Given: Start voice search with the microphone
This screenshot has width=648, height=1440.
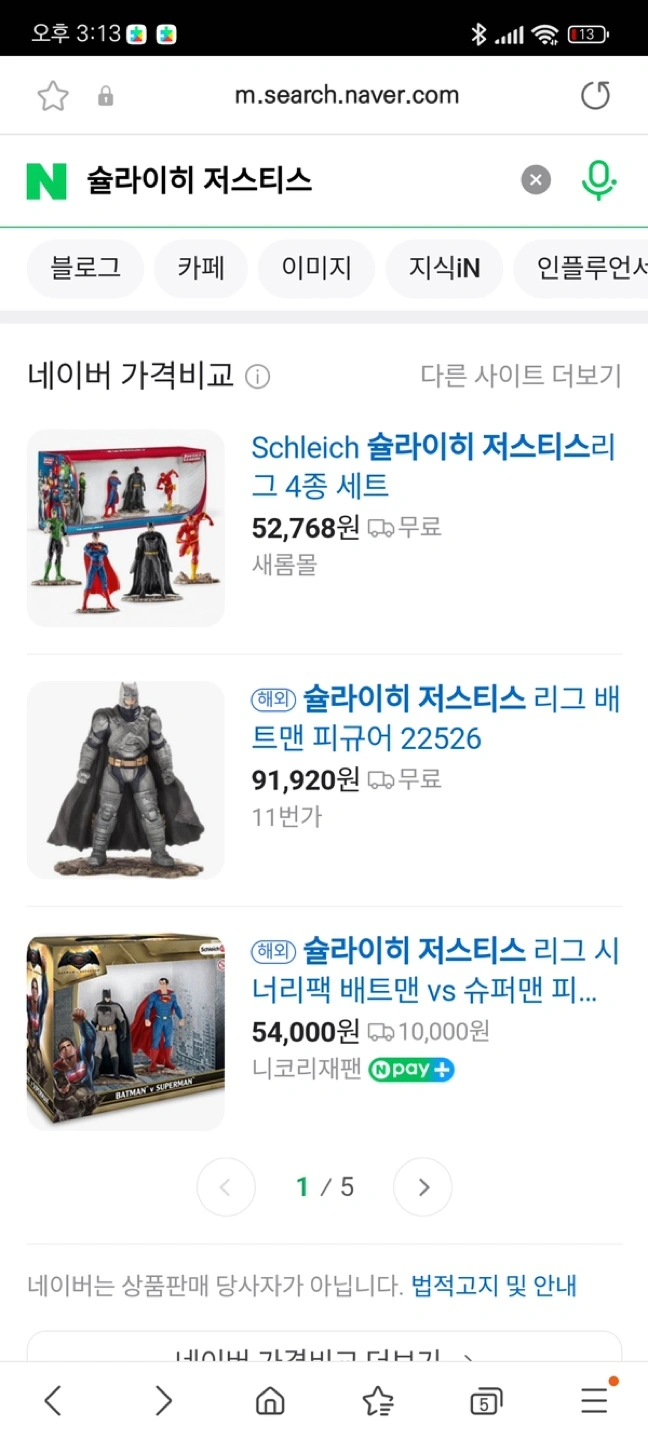Looking at the screenshot, I should [x=598, y=180].
